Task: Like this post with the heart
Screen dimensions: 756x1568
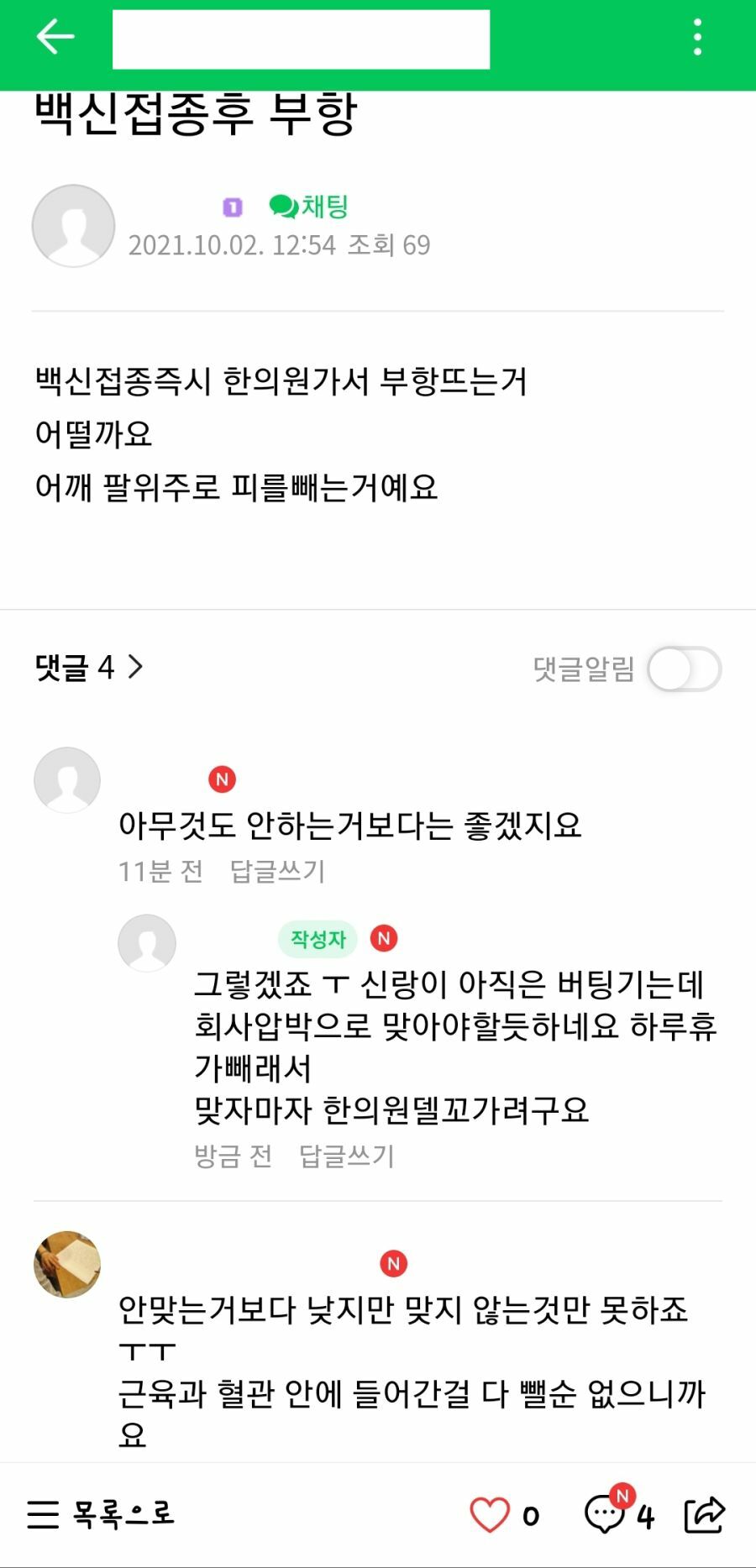Action: tap(490, 1514)
